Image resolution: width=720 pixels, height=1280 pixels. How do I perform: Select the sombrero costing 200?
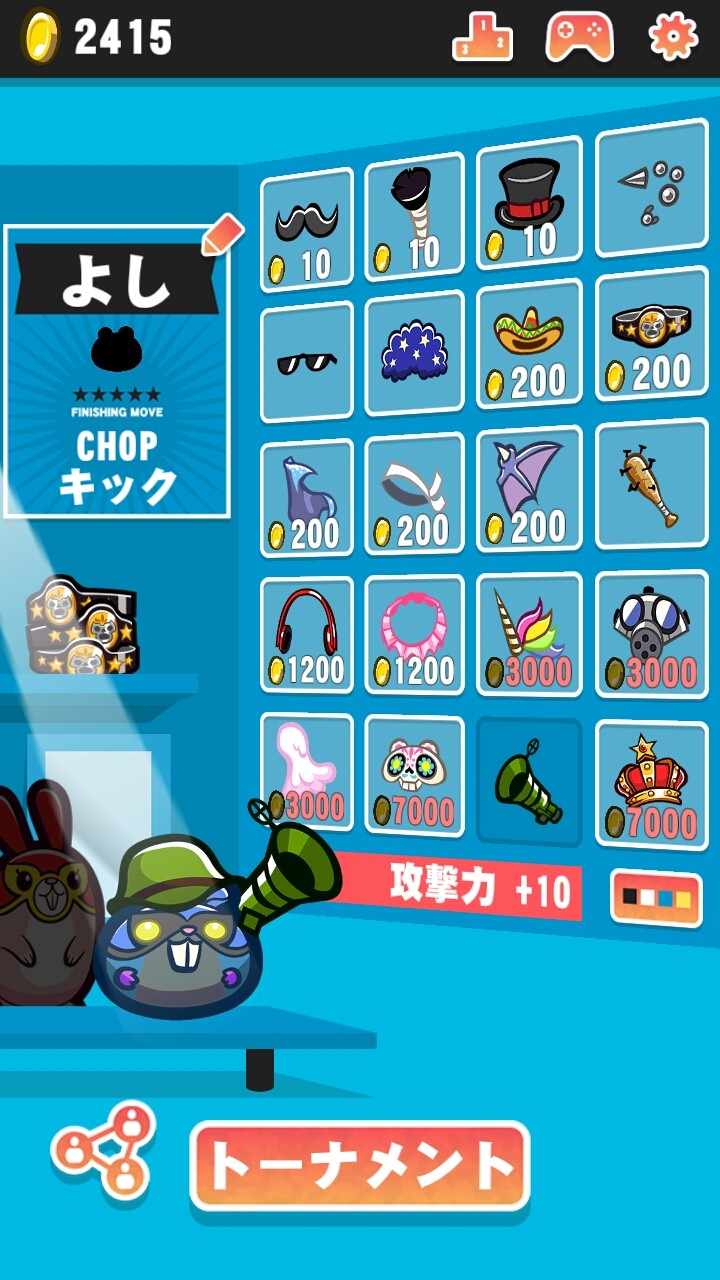pyautogui.click(x=529, y=345)
